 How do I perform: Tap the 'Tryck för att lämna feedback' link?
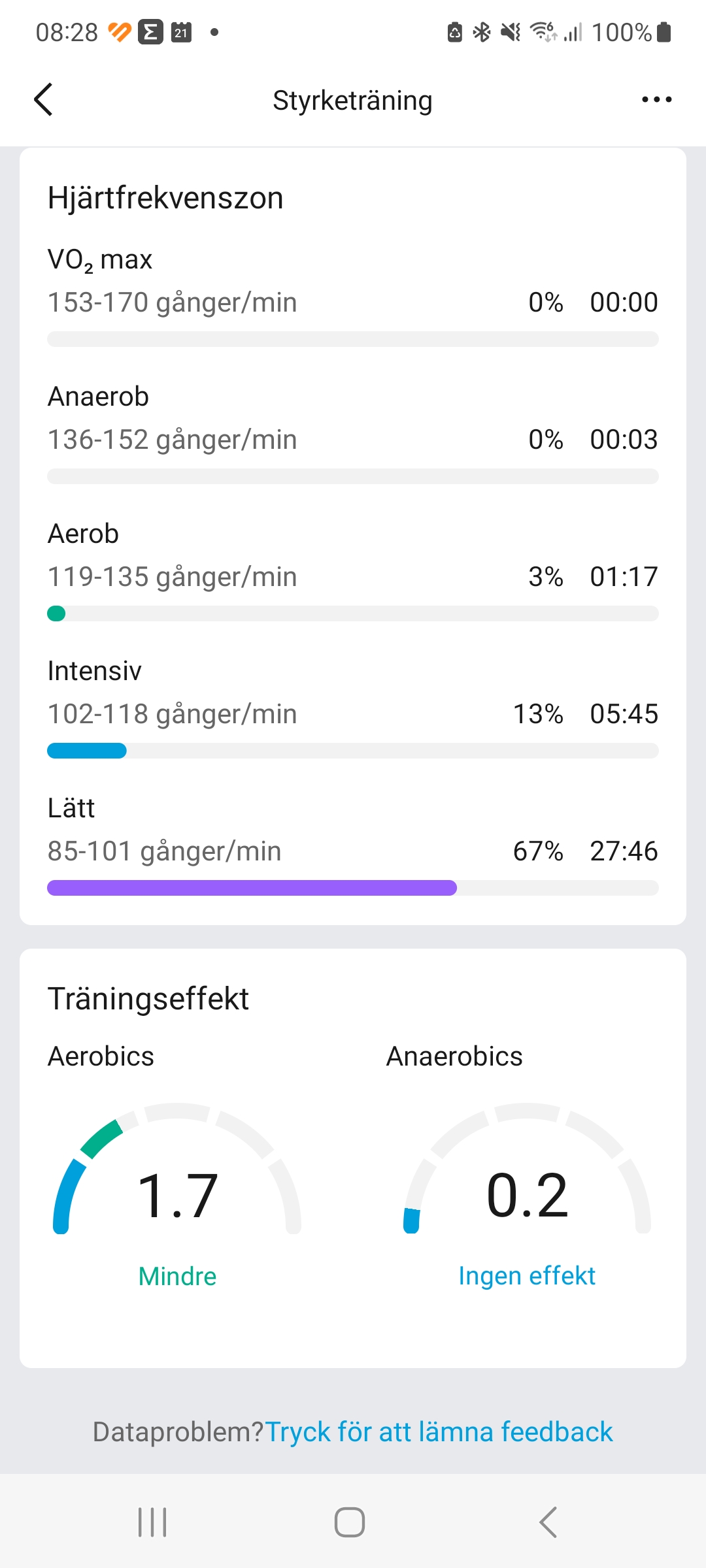coord(439,1431)
